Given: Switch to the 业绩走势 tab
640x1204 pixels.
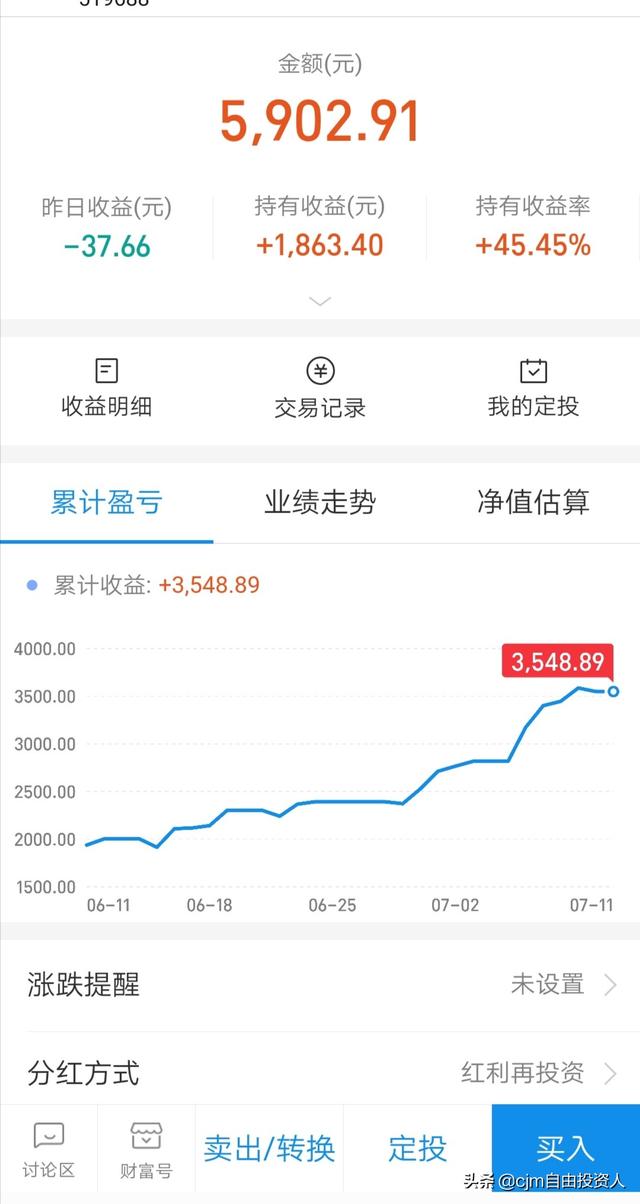Looking at the screenshot, I should [x=320, y=502].
